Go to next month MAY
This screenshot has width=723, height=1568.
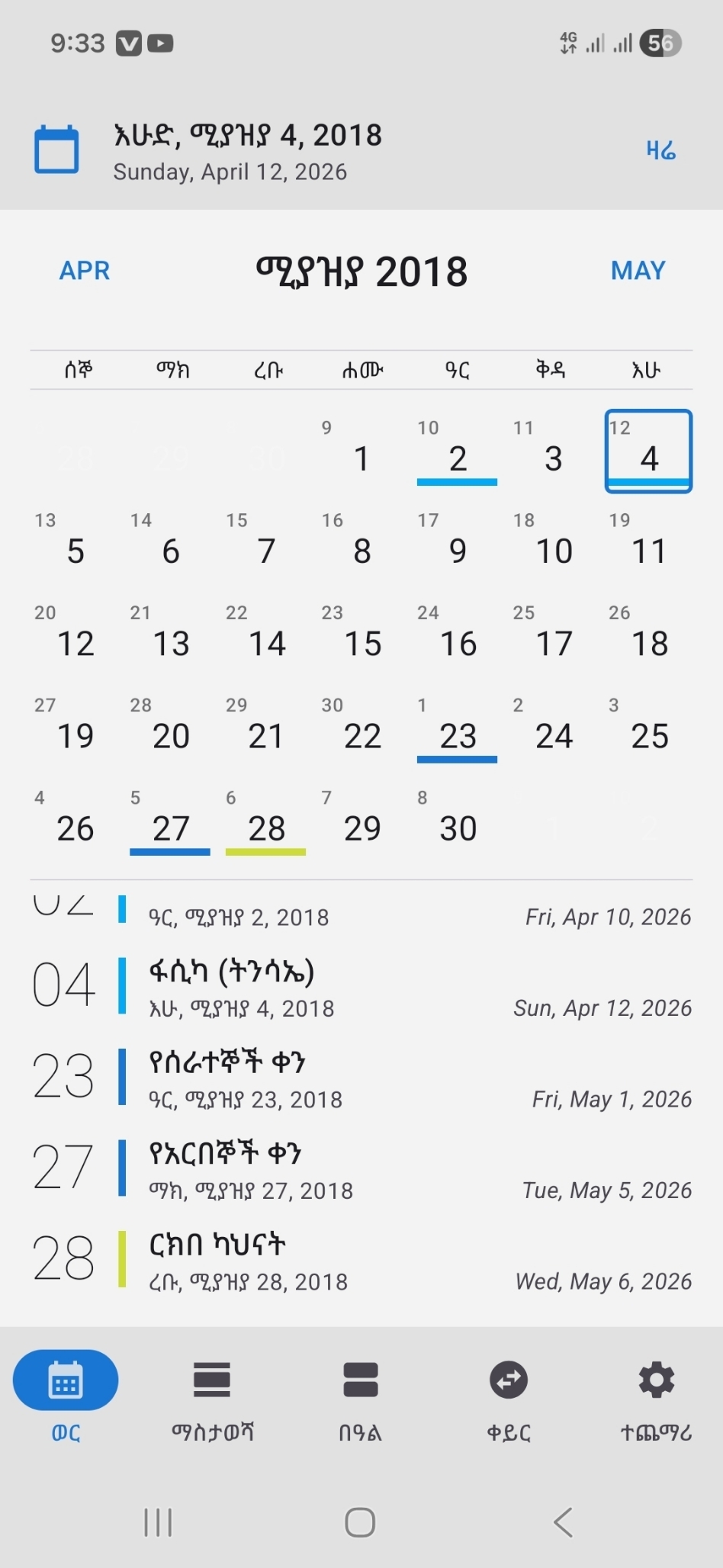(638, 271)
